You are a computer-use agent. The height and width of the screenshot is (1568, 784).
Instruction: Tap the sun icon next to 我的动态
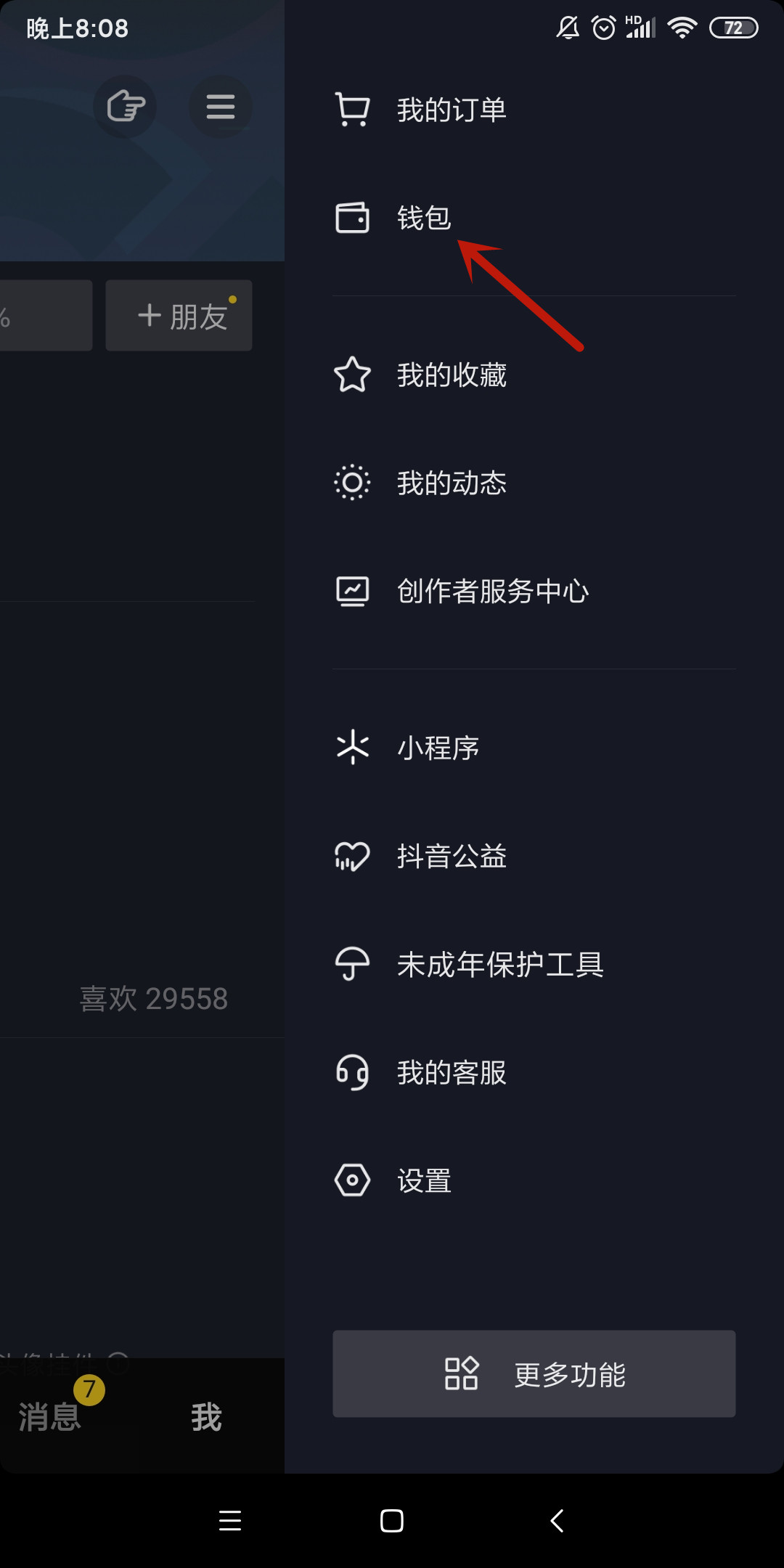[352, 483]
